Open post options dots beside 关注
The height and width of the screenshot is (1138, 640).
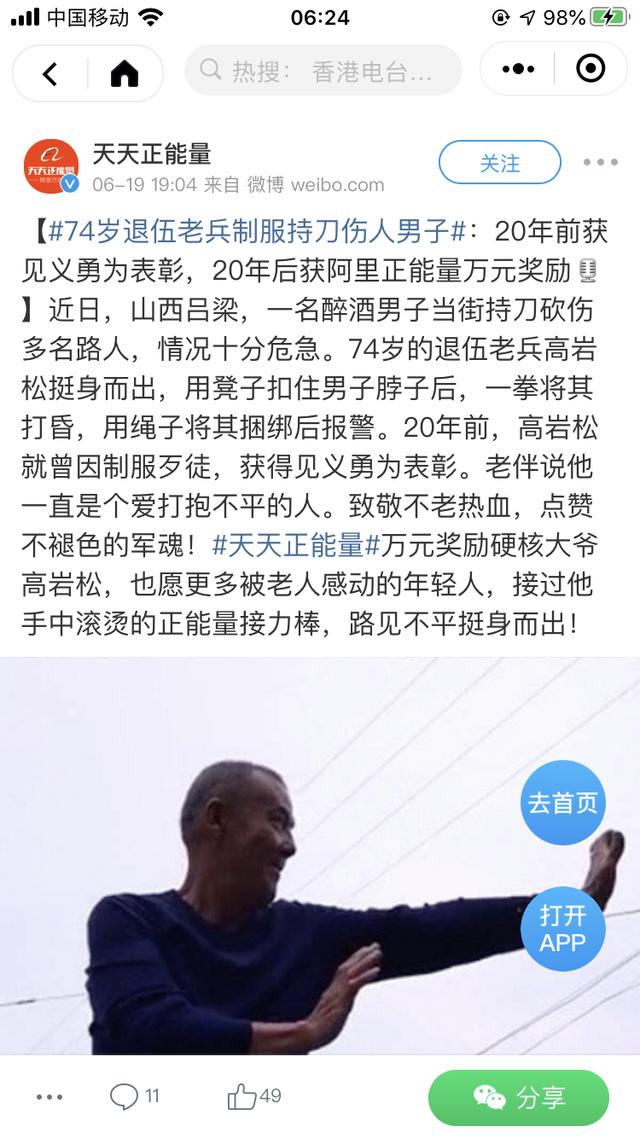600,163
